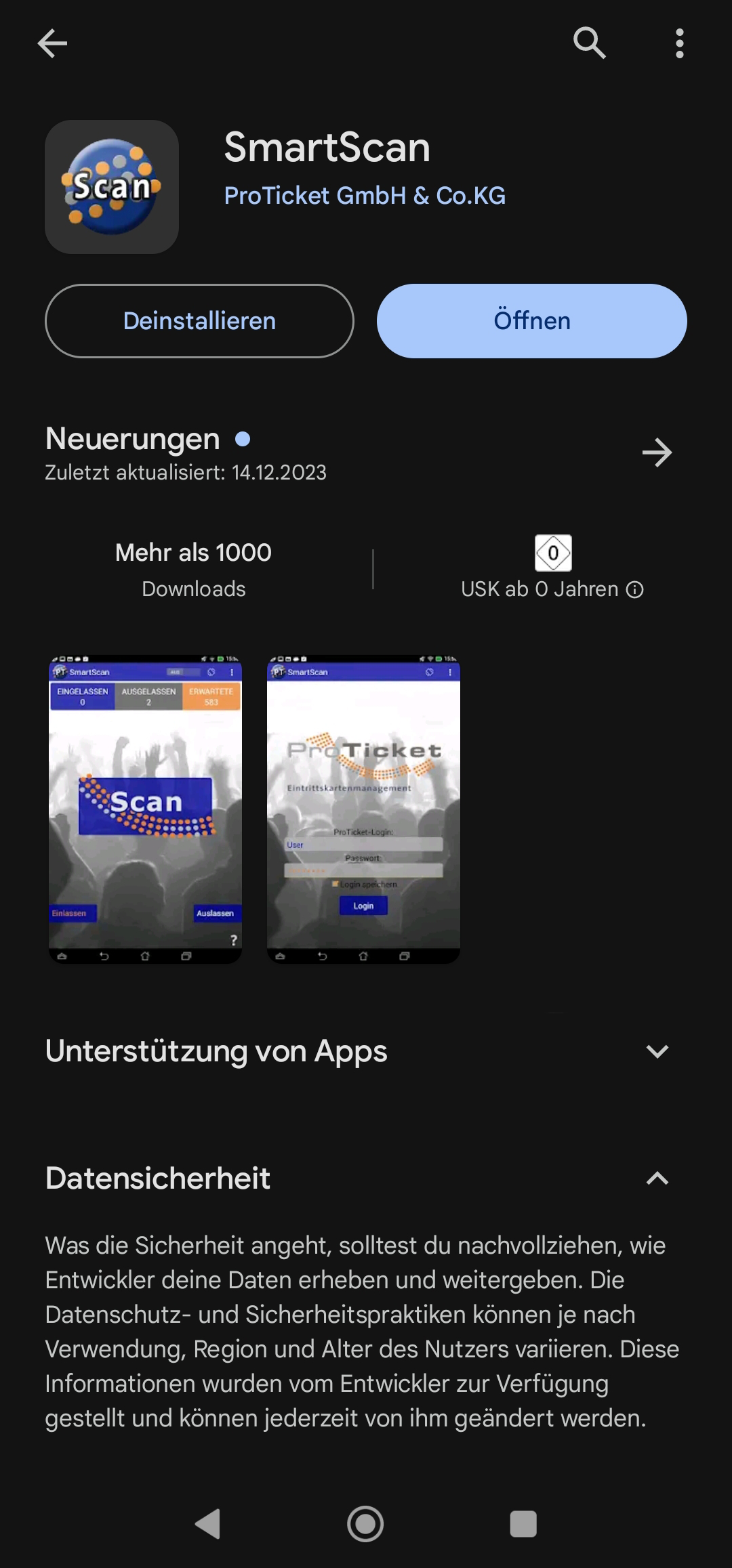This screenshot has height=1568, width=732.
Task: Show info about USK ab 0 Jahren
Action: coord(634,590)
